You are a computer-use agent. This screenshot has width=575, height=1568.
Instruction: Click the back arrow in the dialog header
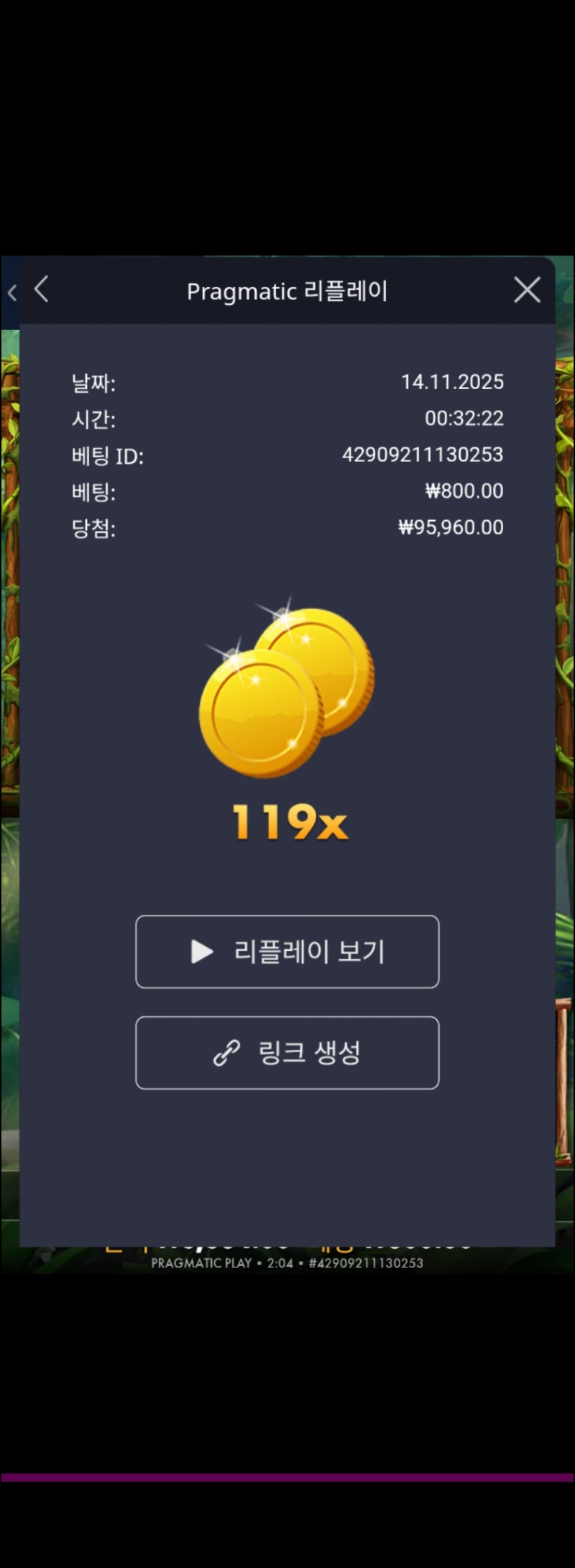(41, 290)
